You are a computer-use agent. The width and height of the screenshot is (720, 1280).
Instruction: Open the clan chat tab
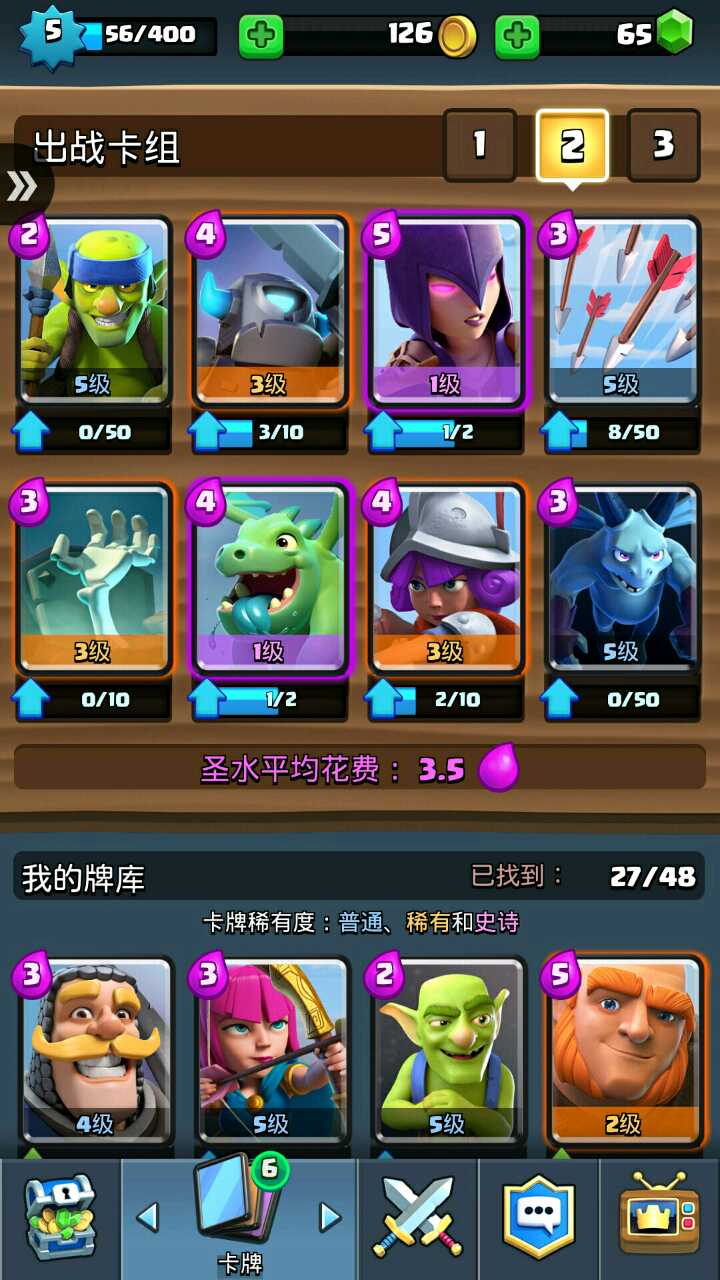[x=539, y=1218]
